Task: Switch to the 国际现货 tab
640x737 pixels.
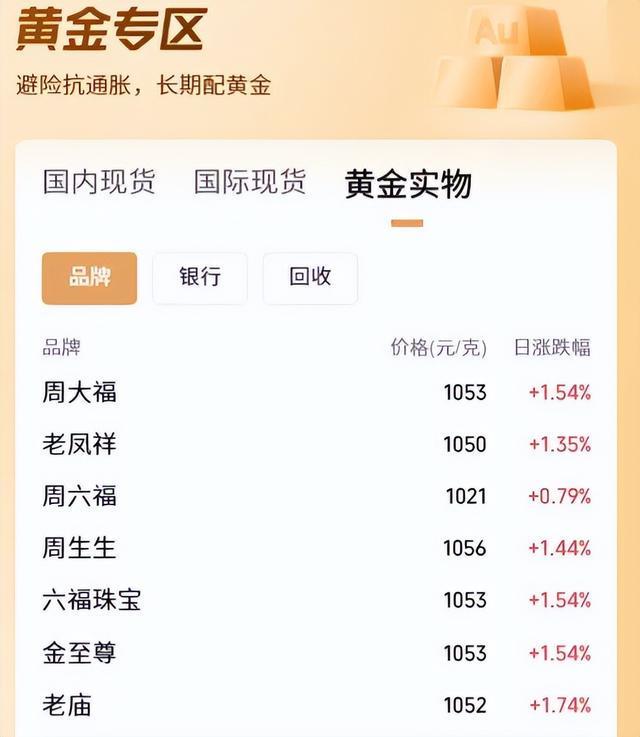Action: coord(249,183)
